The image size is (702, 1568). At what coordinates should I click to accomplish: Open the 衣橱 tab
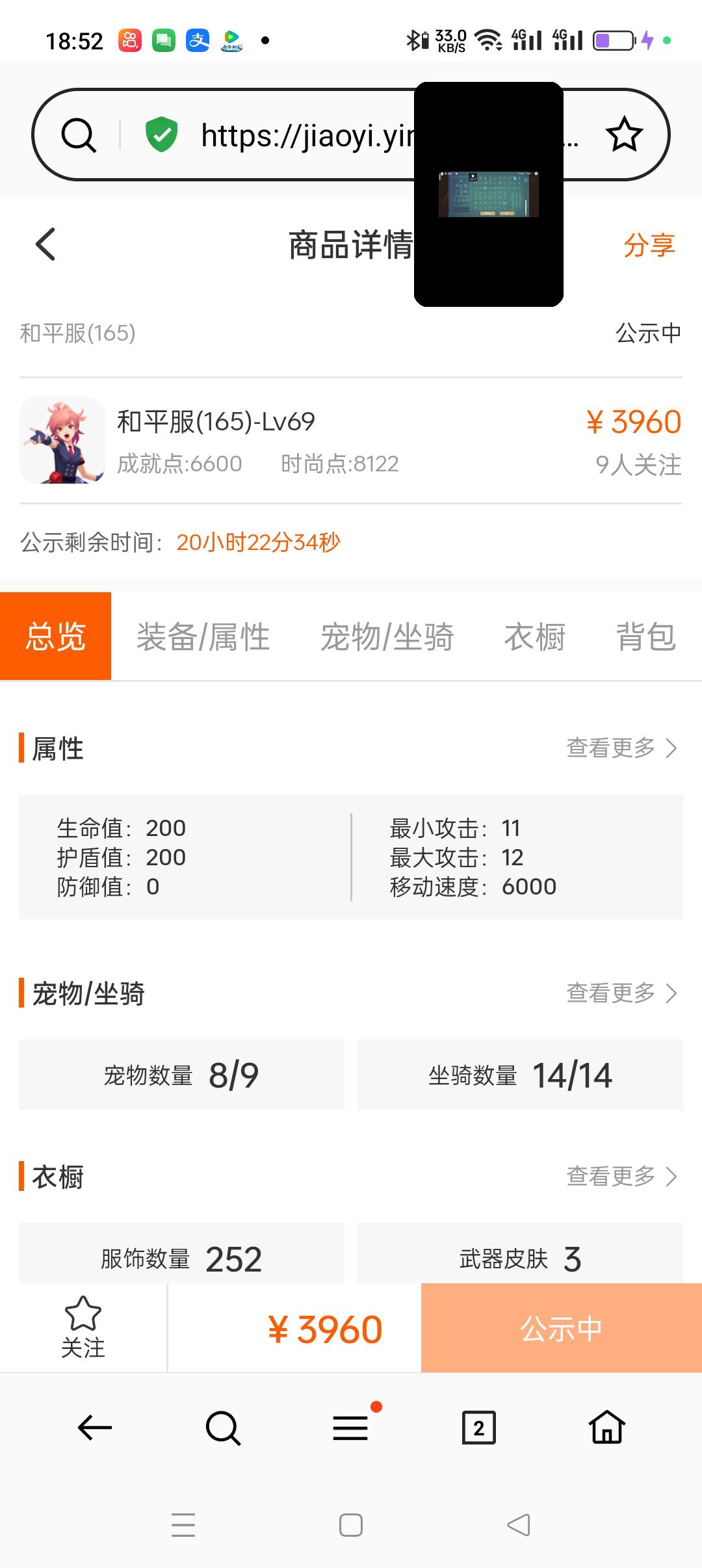(x=535, y=636)
